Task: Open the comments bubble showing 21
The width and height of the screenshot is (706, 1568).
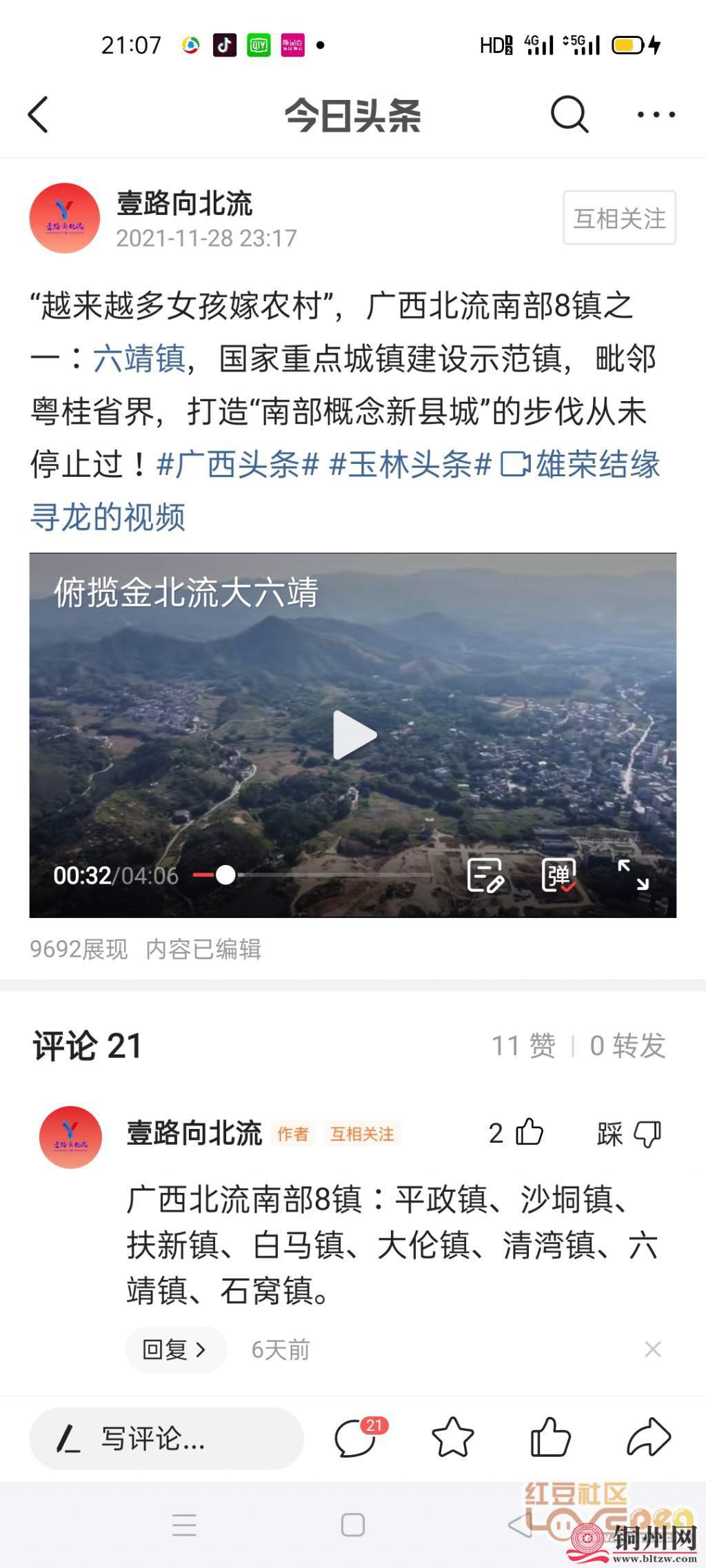Action: point(356,1438)
